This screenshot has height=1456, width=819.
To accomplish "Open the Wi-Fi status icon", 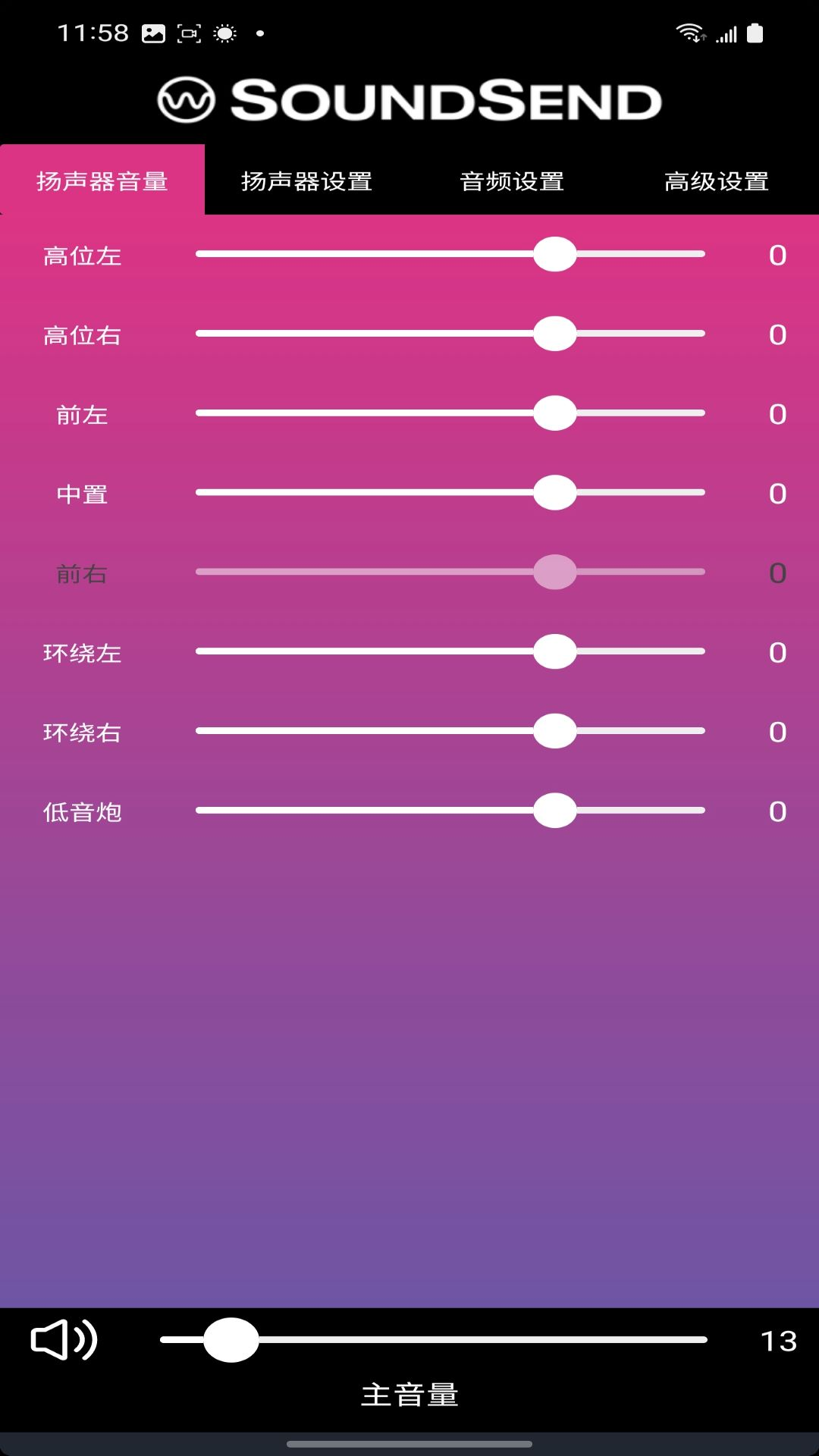I will [689, 32].
